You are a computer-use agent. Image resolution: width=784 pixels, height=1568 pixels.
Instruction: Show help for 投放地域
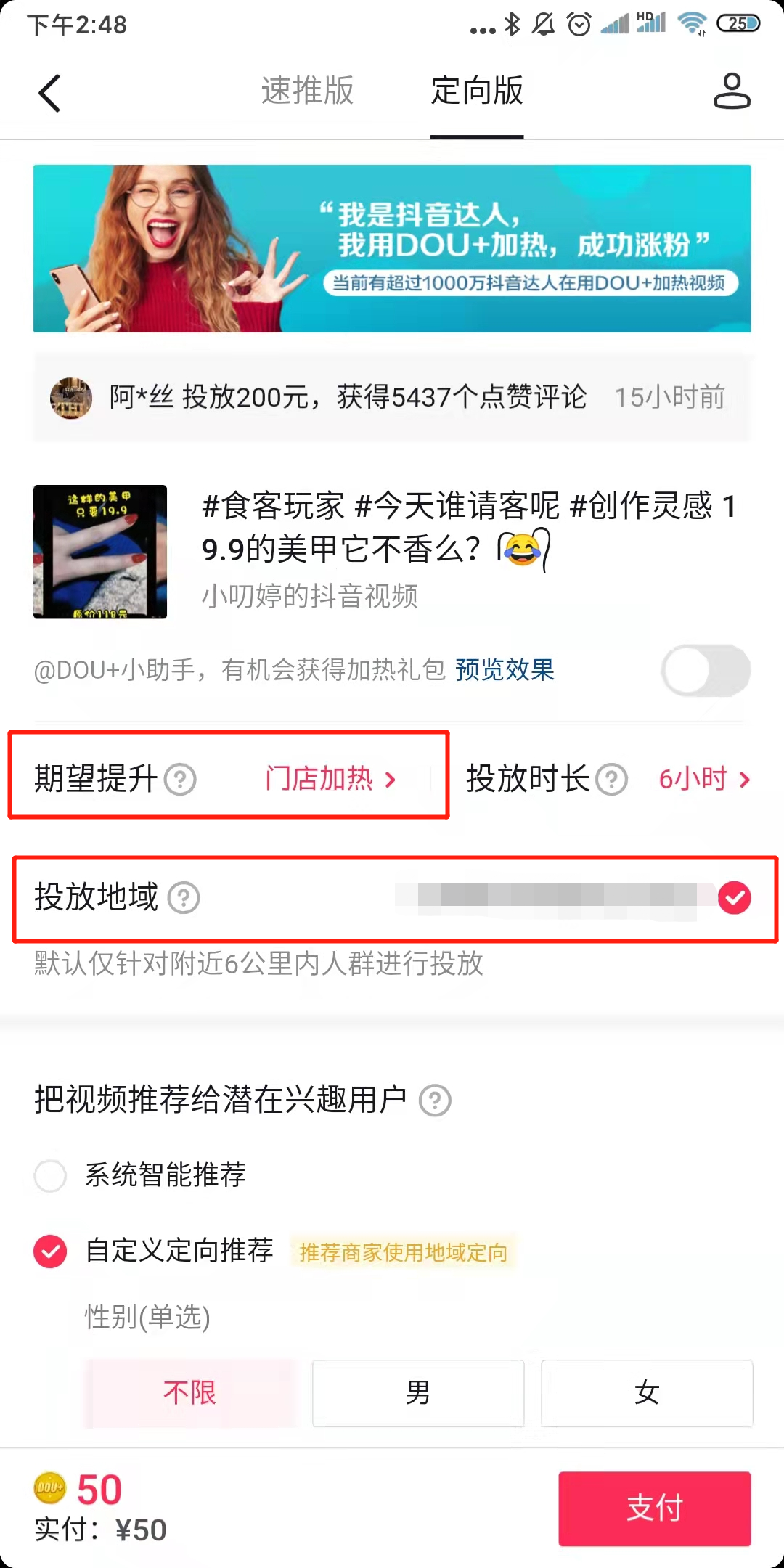184,898
